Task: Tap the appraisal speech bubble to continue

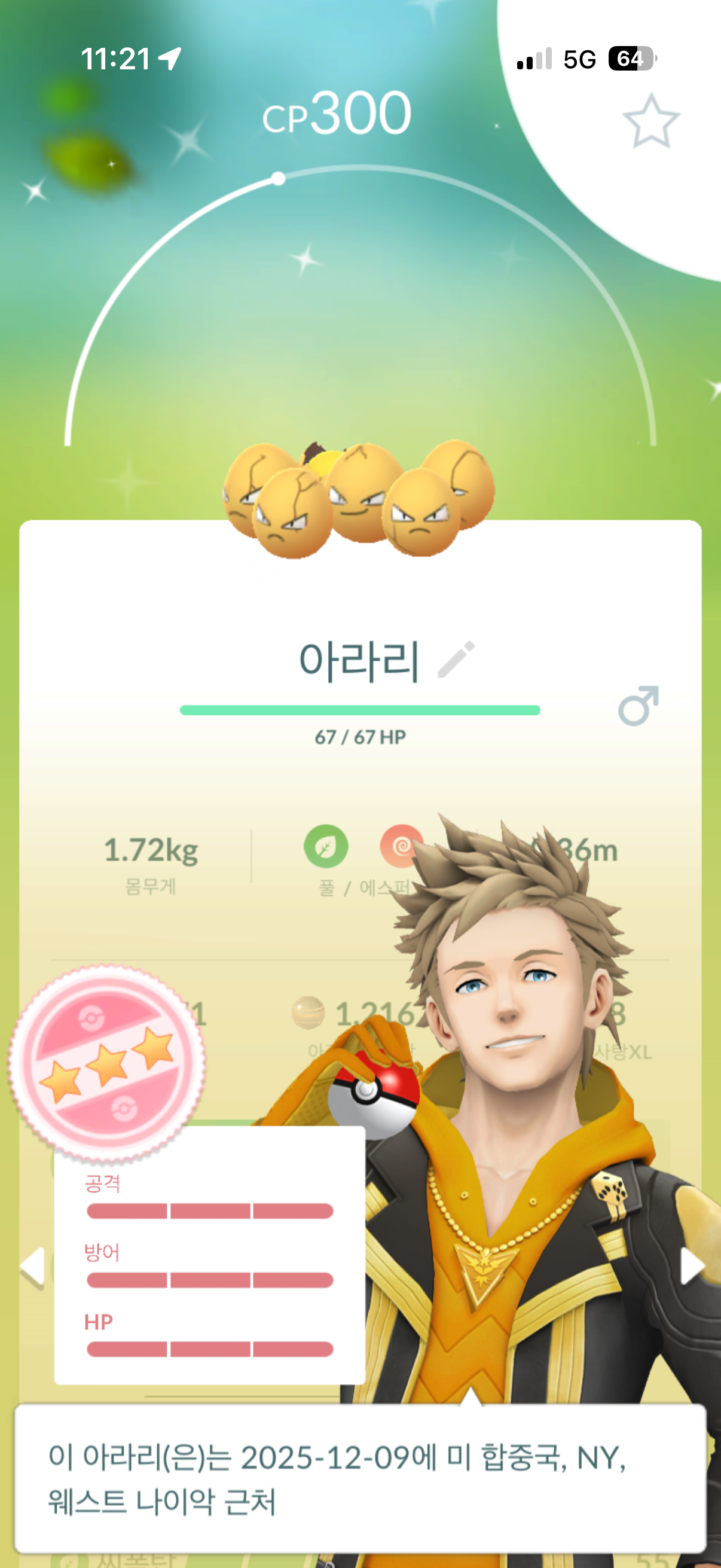Action: click(360, 1478)
